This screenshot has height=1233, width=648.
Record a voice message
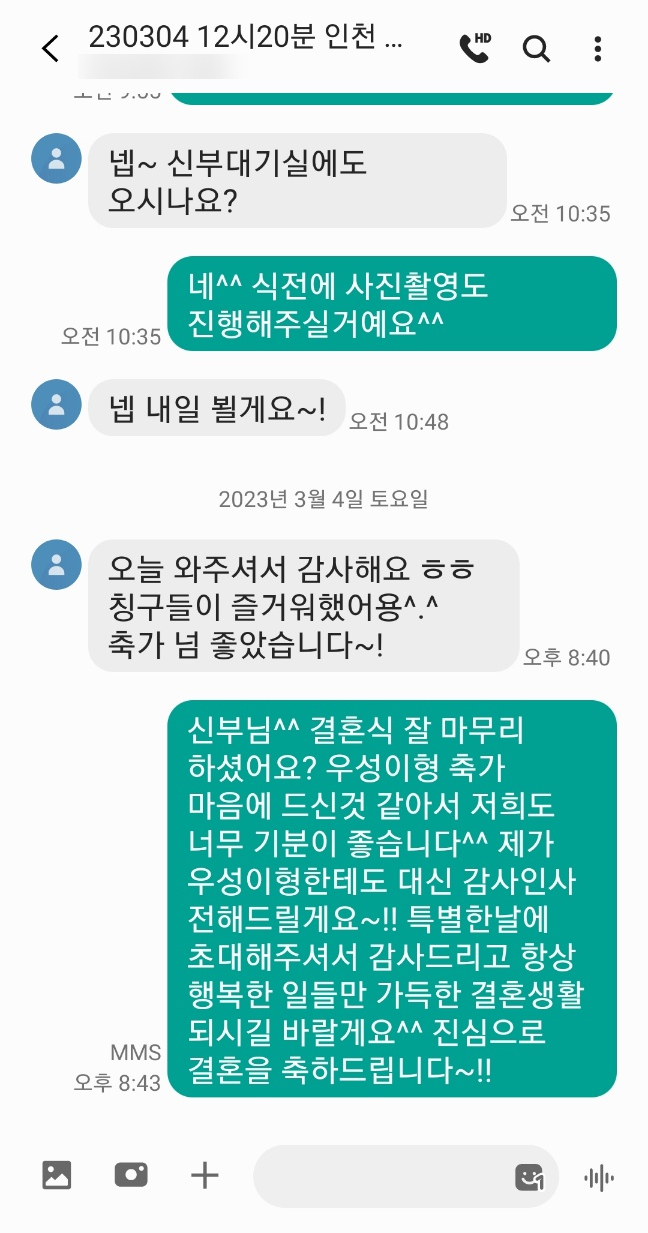pyautogui.click(x=599, y=1178)
